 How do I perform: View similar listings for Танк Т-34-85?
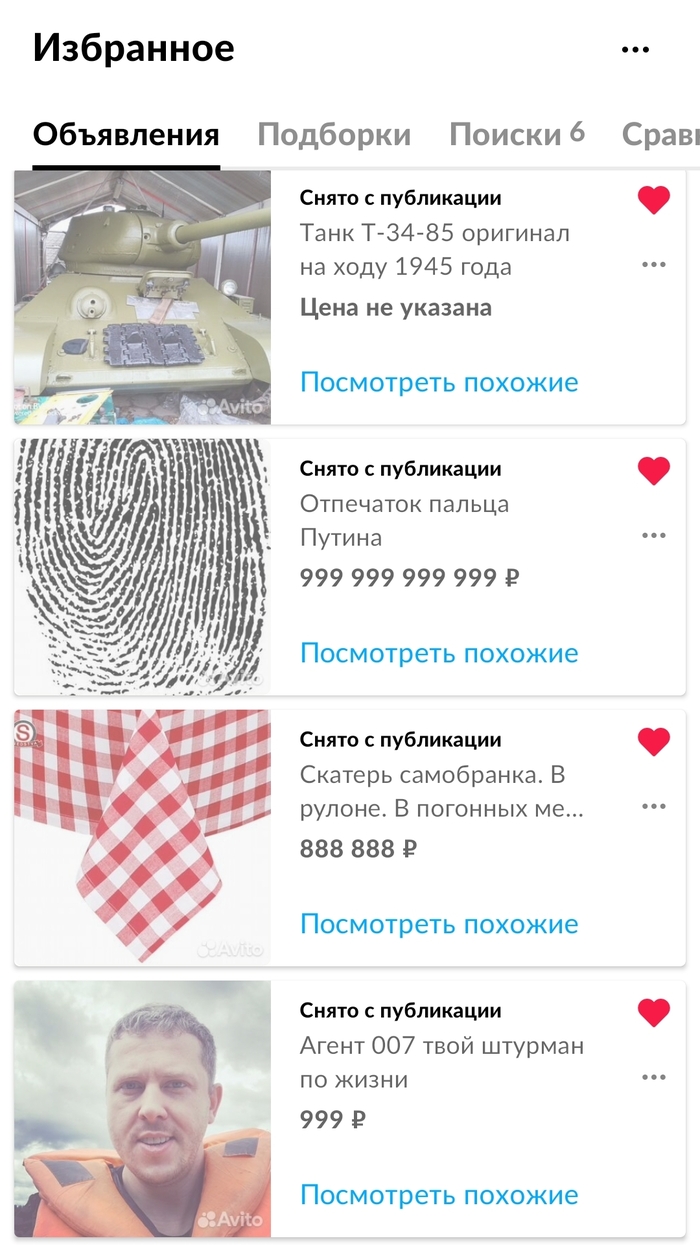click(439, 382)
